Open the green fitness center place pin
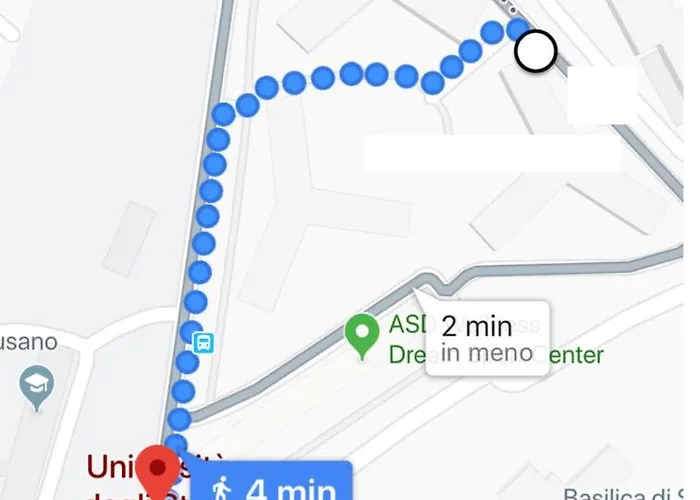This screenshot has height=500, width=700. [x=361, y=335]
